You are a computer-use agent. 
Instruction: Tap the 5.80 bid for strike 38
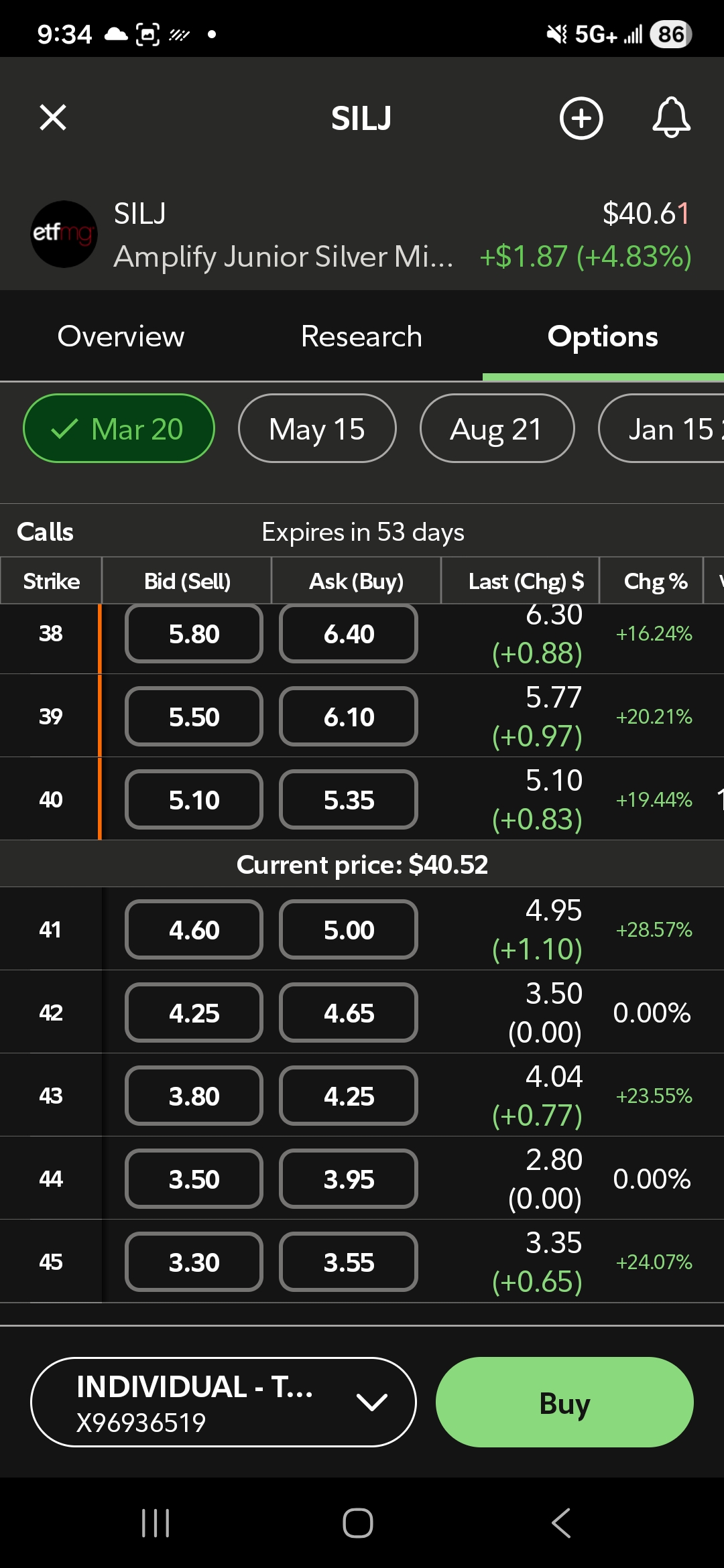194,634
